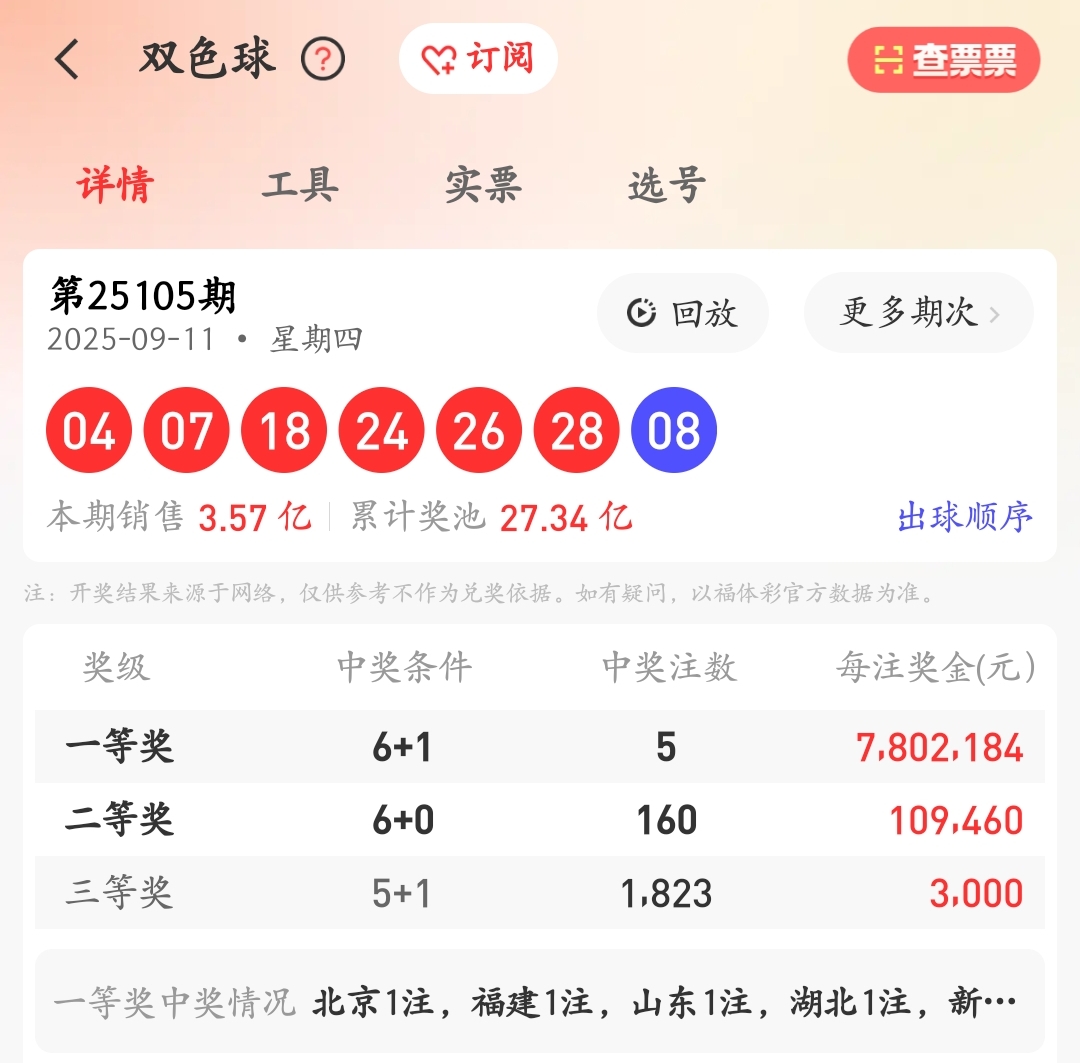Expand the 一等奖中奖情况 winners row
The image size is (1080, 1063).
pyautogui.click(x=540, y=1001)
